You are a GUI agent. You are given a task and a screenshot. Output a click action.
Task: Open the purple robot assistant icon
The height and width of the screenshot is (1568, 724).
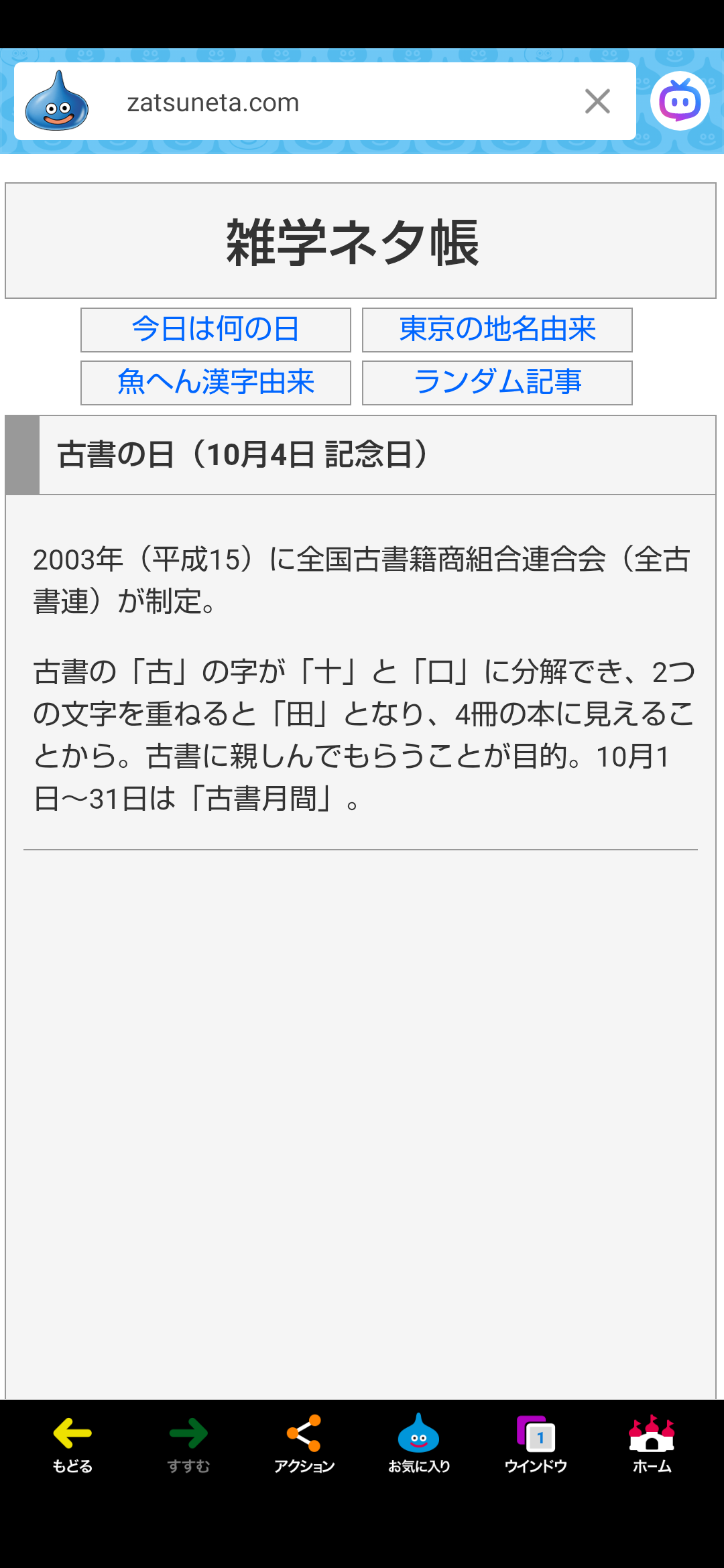(x=680, y=101)
